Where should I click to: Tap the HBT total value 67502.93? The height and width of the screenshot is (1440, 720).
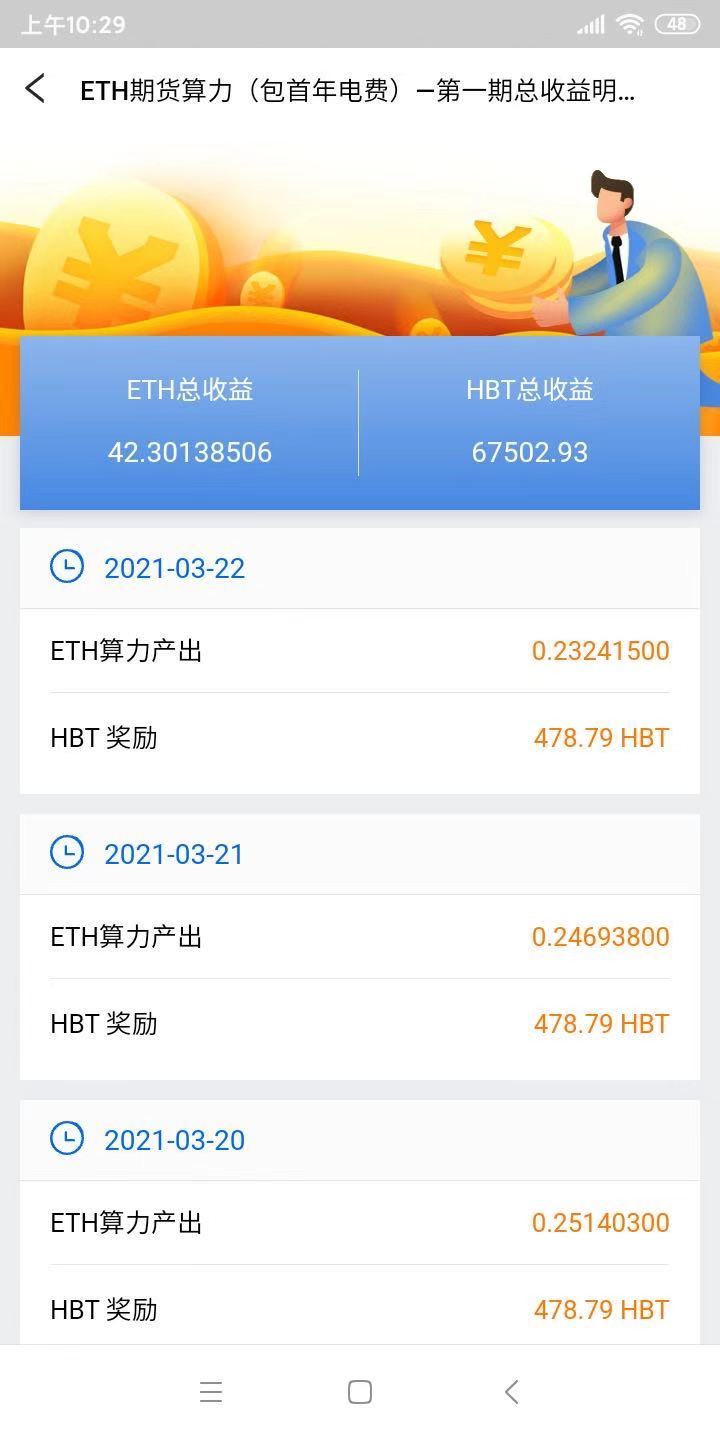click(x=530, y=452)
